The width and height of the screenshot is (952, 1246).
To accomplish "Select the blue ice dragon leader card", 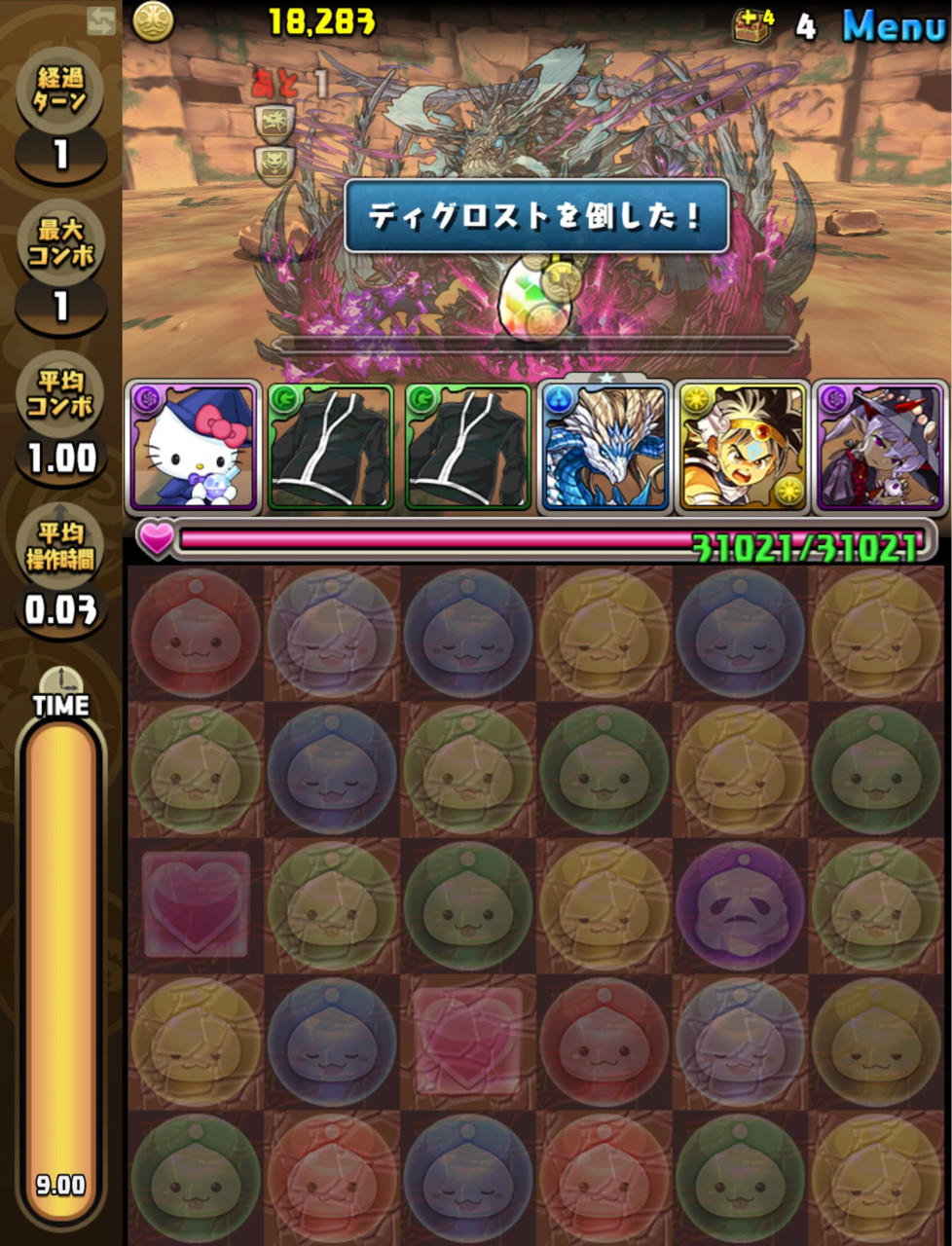I will 605,447.
